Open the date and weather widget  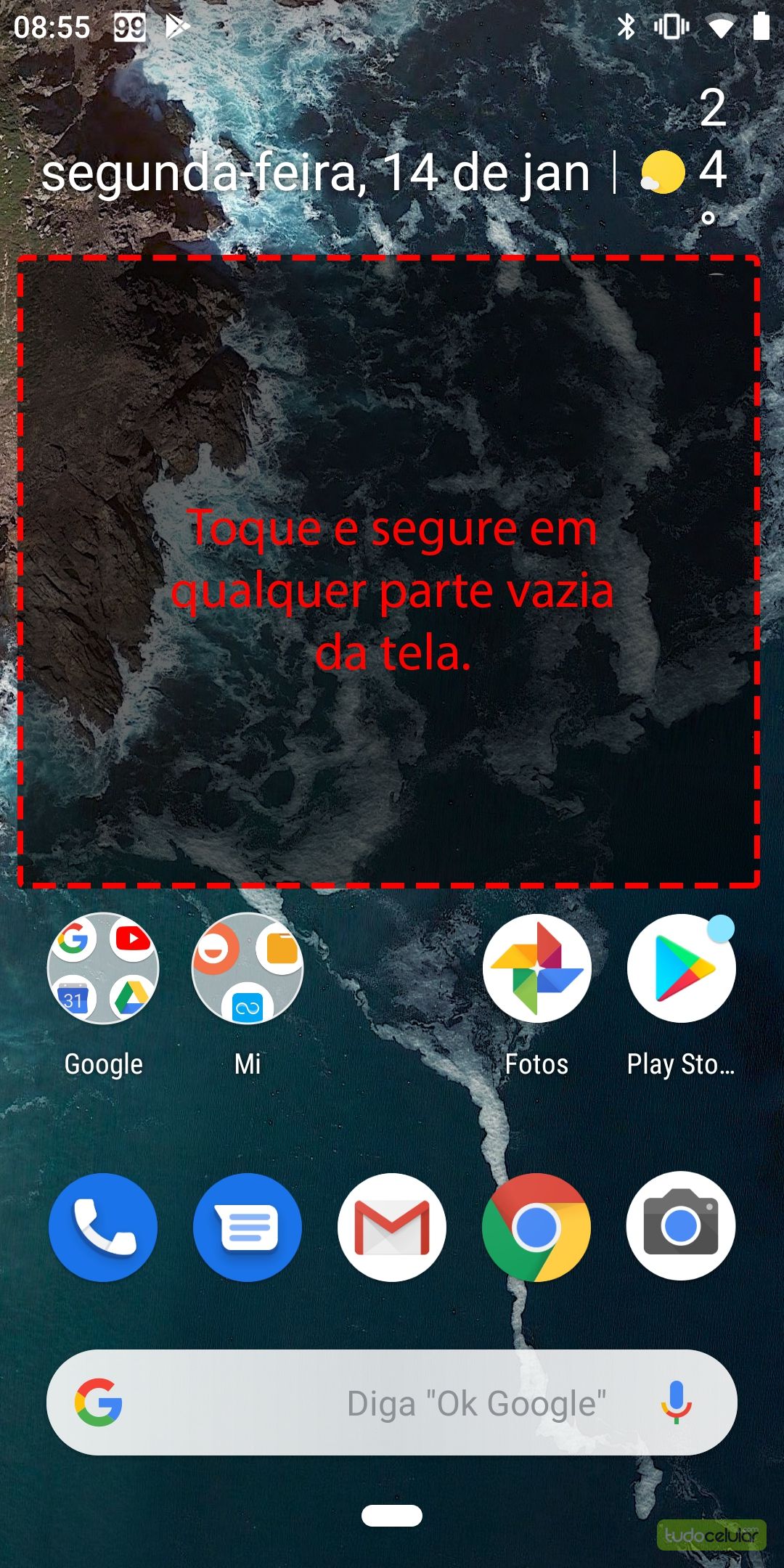pyautogui.click(x=316, y=173)
